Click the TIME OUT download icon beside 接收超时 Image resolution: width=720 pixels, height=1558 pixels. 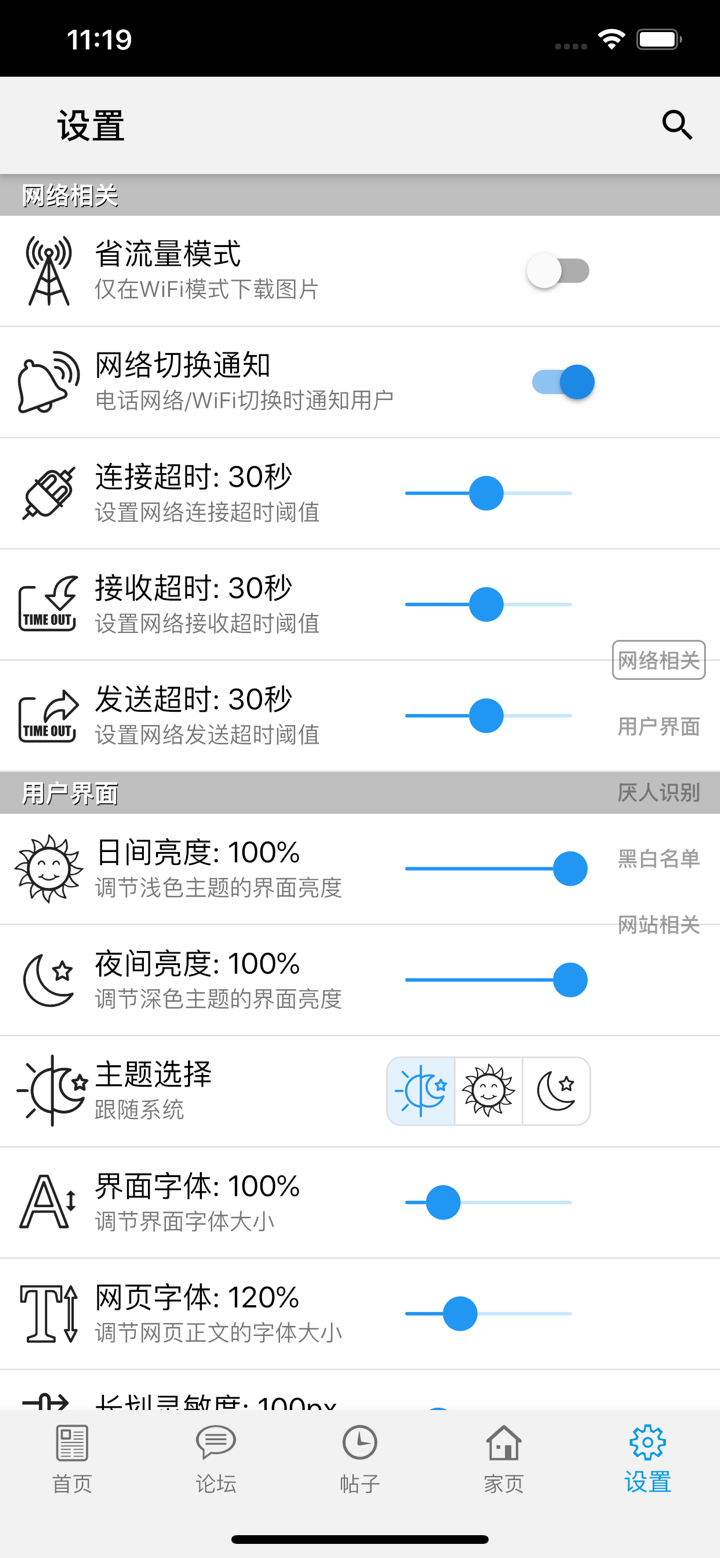pyautogui.click(x=47, y=601)
